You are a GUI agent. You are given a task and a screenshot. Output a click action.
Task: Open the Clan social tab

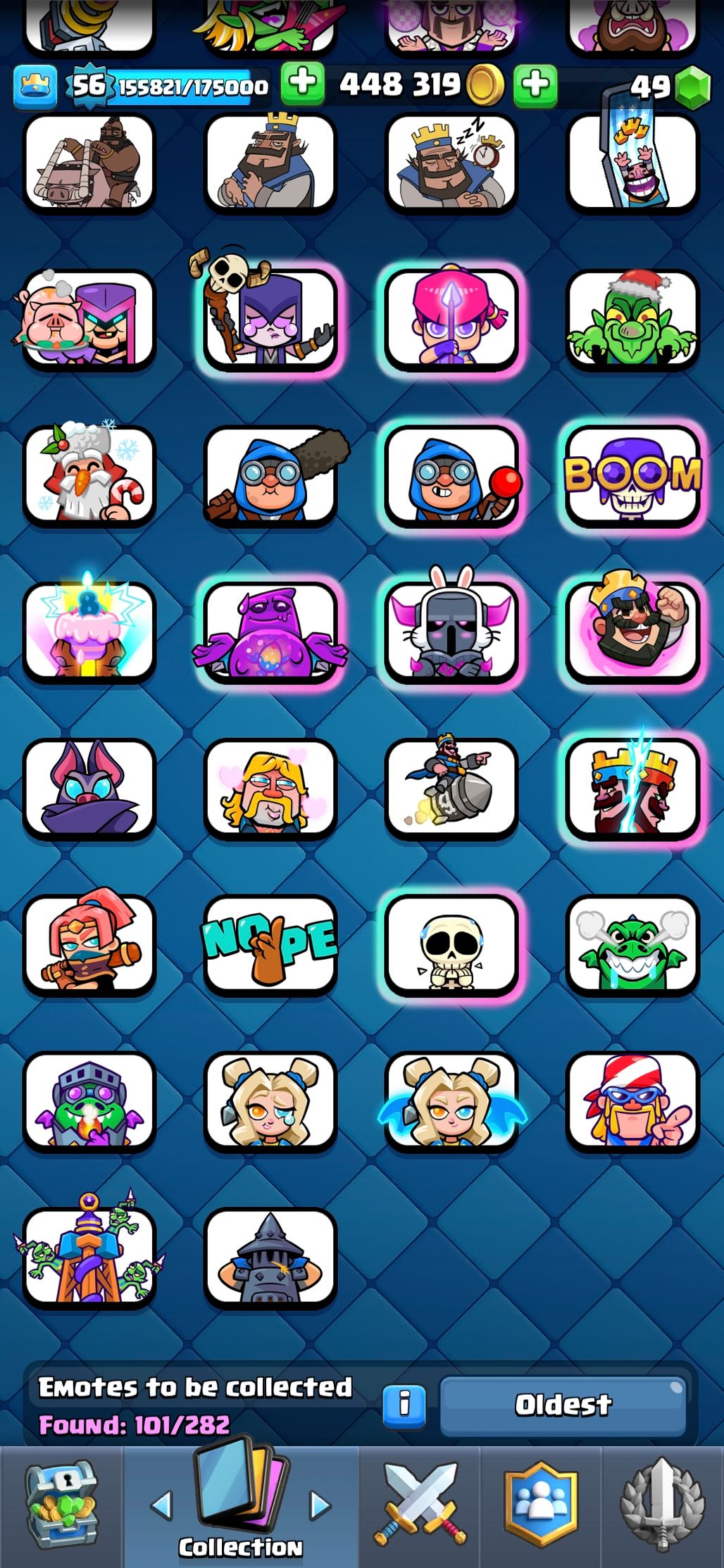coord(540,1505)
